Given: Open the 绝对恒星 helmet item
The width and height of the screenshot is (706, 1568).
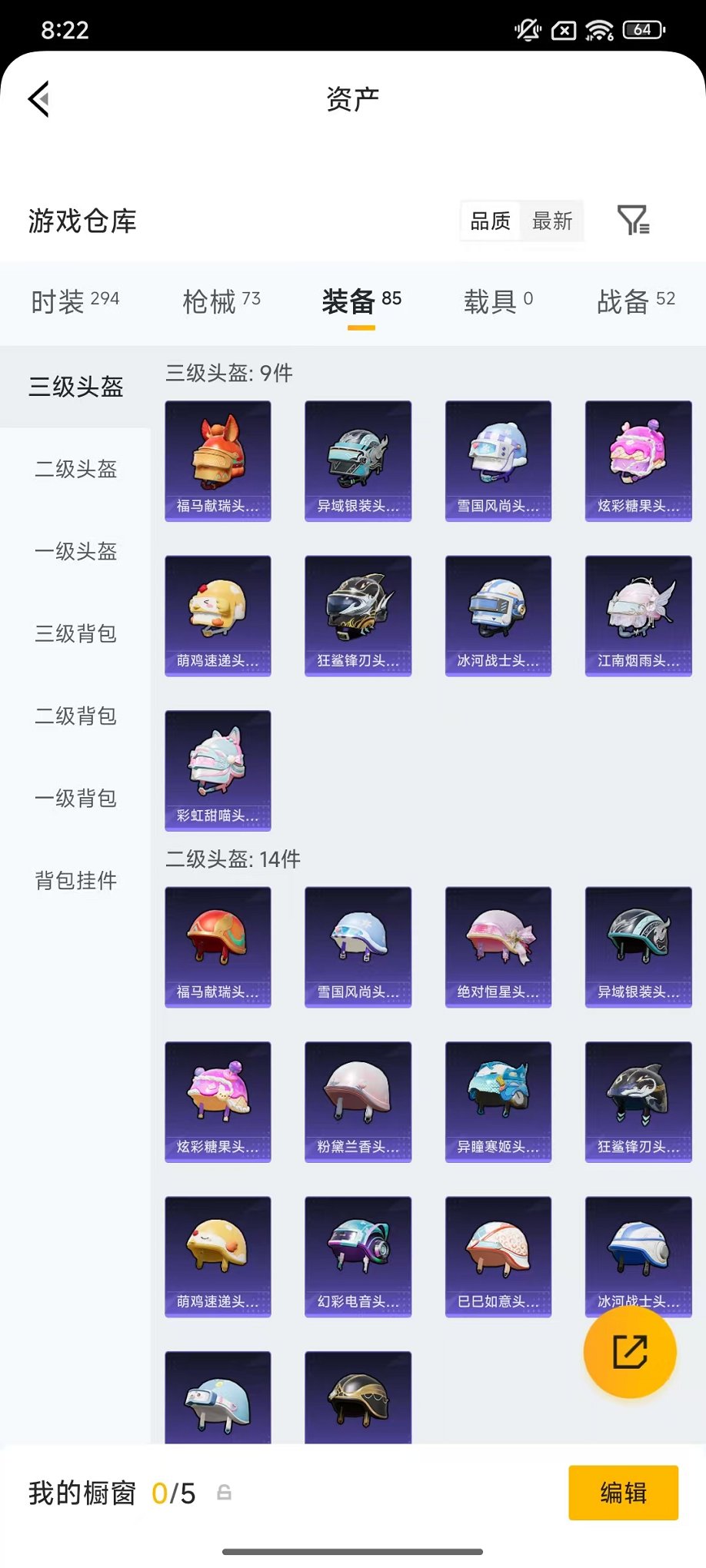Looking at the screenshot, I should 498,947.
